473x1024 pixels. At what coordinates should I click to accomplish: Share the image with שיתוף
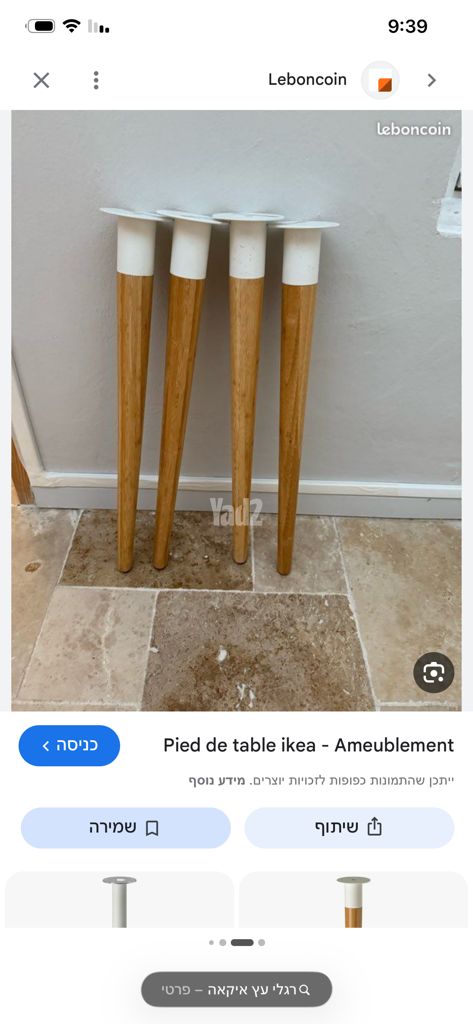tap(349, 827)
